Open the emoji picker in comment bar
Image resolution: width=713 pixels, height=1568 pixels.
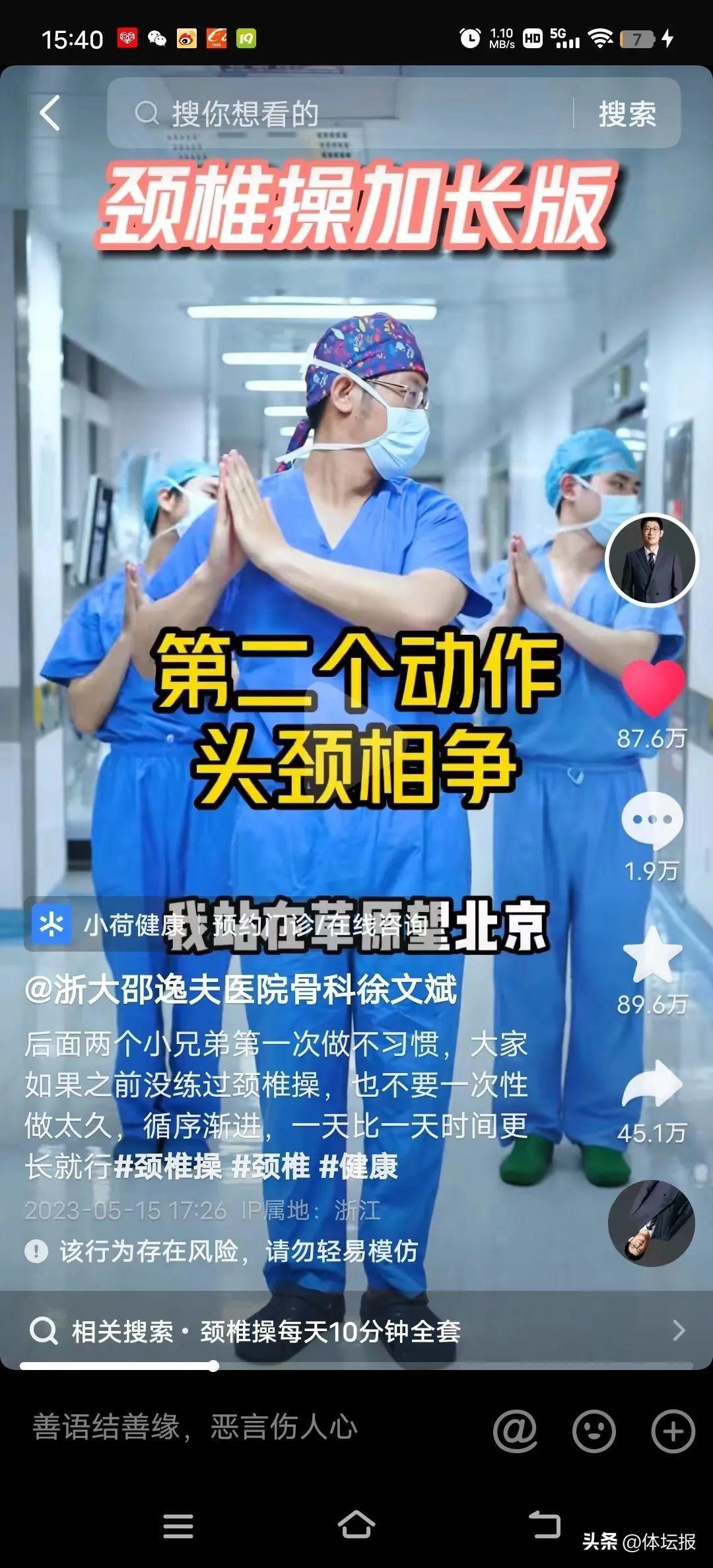pyautogui.click(x=594, y=1429)
